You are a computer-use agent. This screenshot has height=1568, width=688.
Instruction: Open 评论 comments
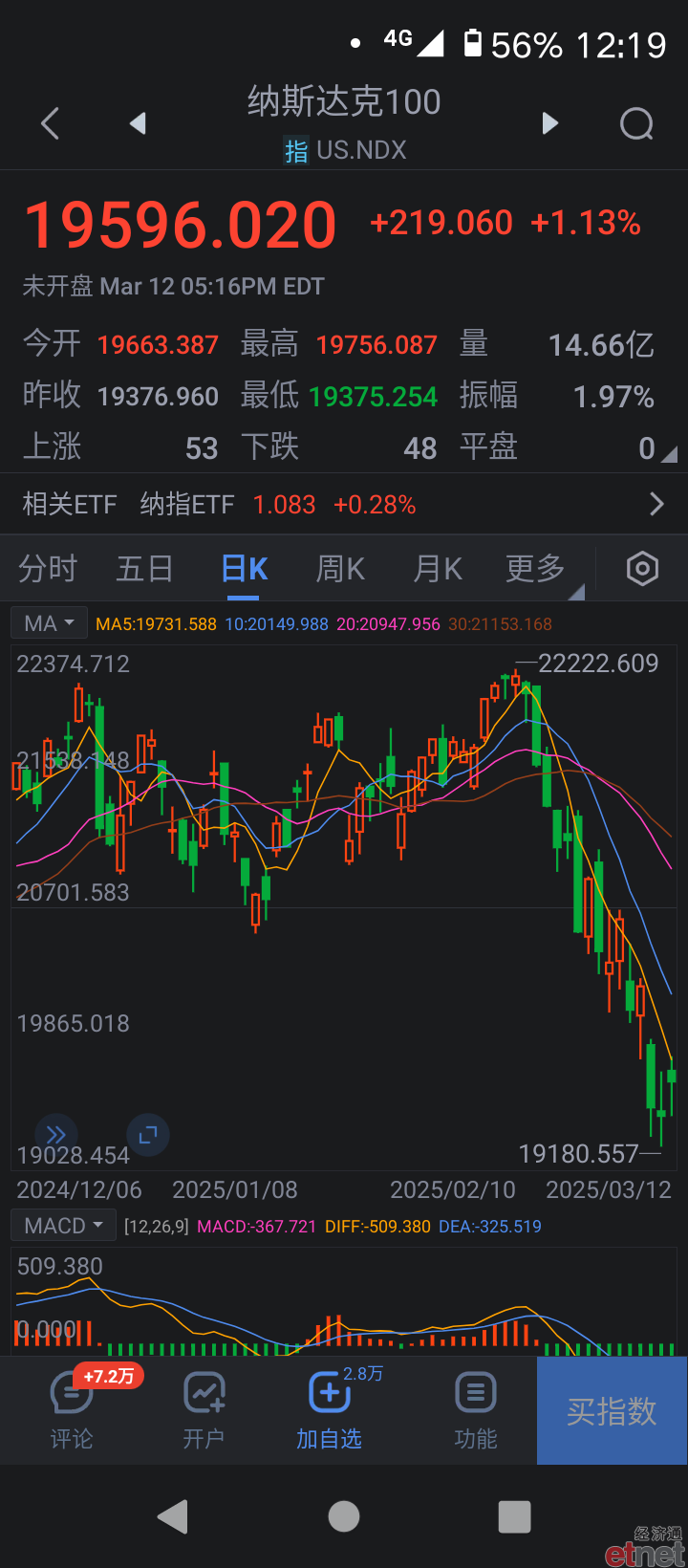pyautogui.click(x=72, y=1409)
